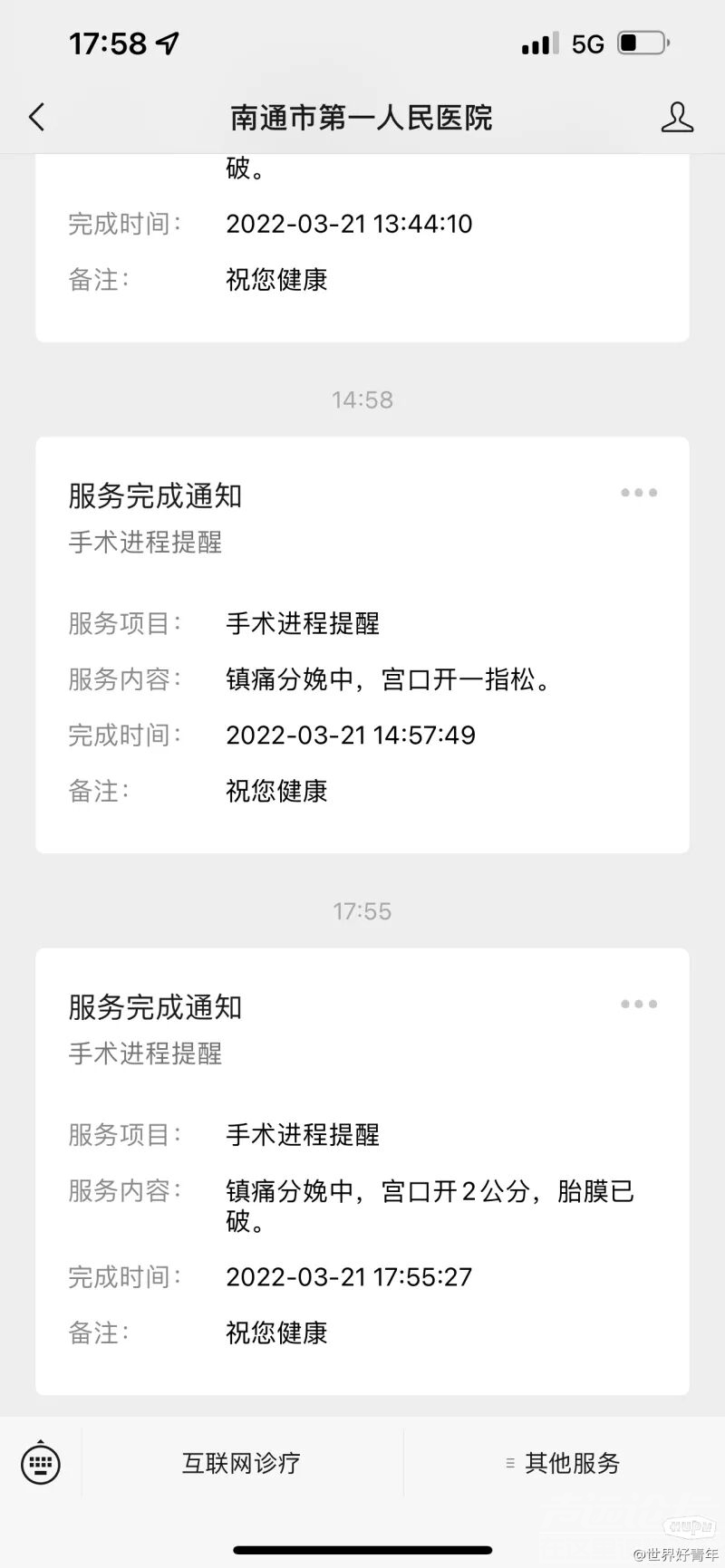The height and width of the screenshot is (1568, 725).
Task: Expand the submenu icon beside 其他服务
Action: 508,1463
